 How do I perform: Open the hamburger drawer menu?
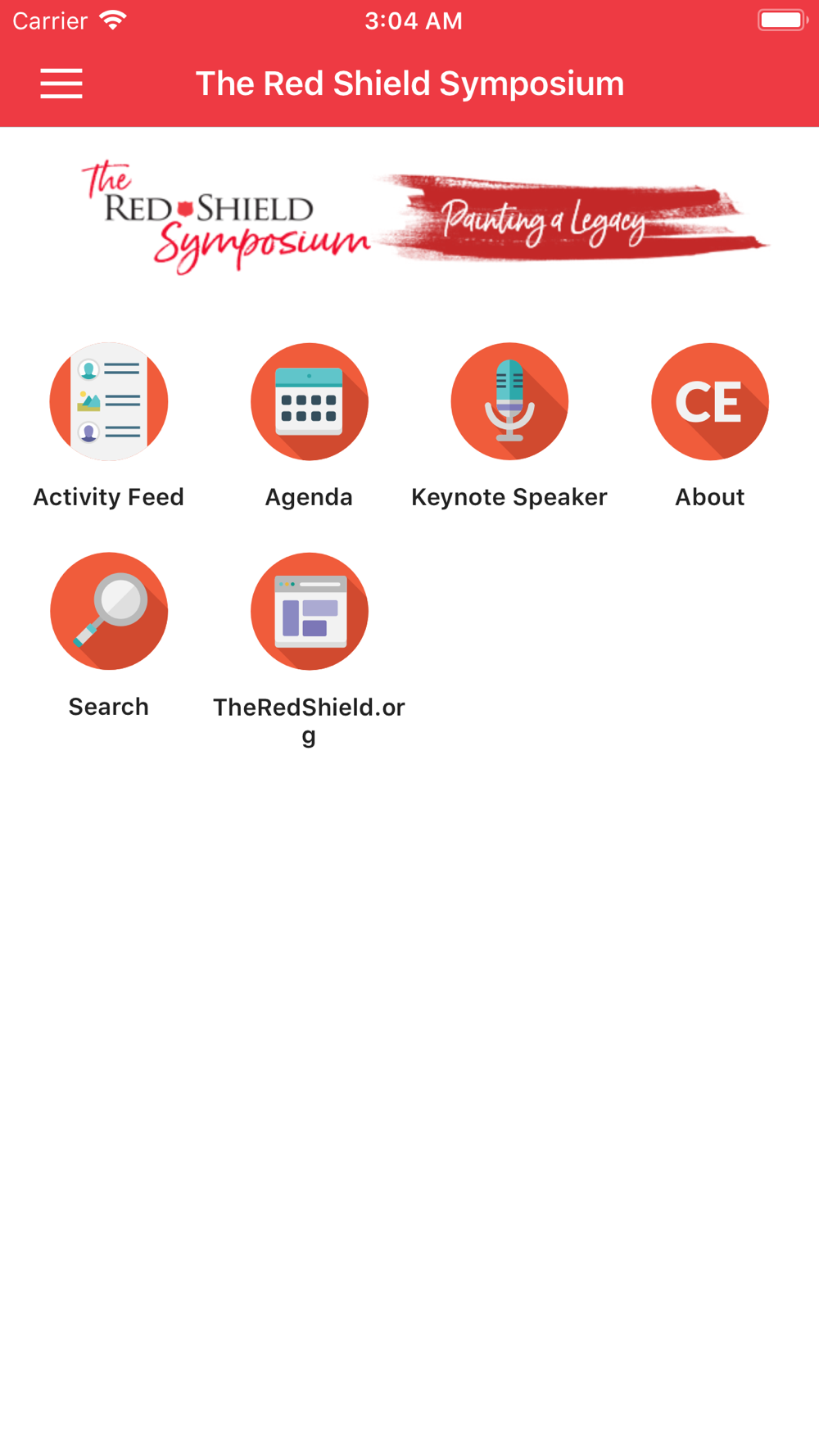(61, 84)
